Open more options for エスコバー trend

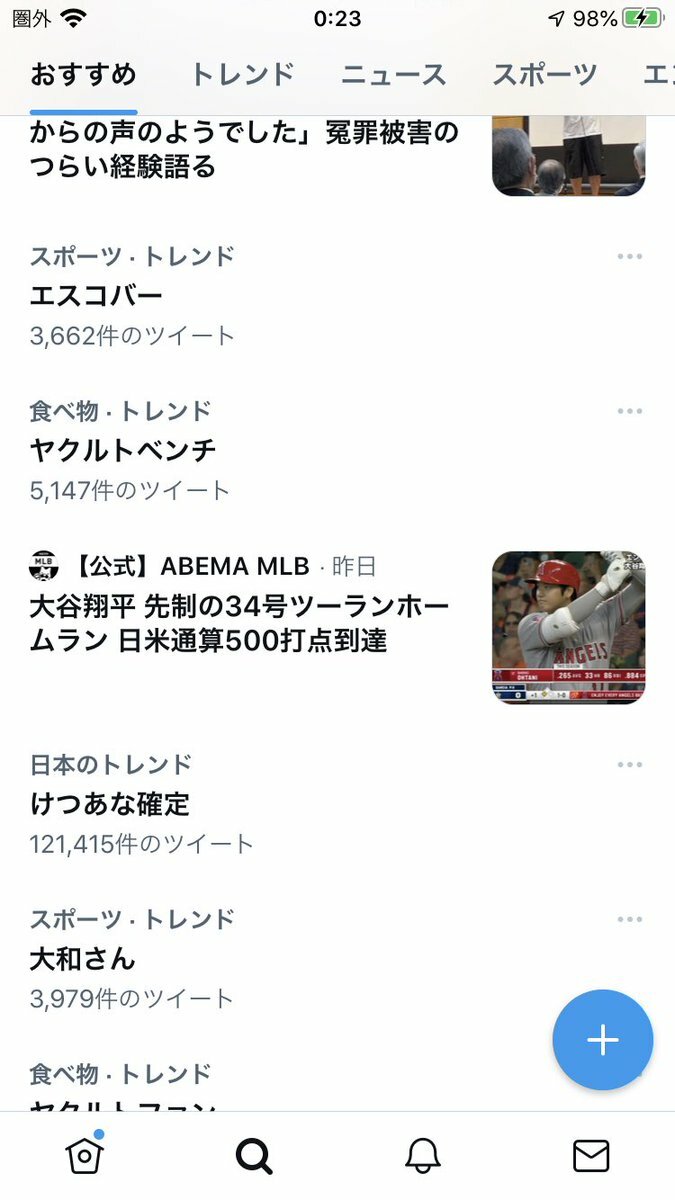[629, 257]
